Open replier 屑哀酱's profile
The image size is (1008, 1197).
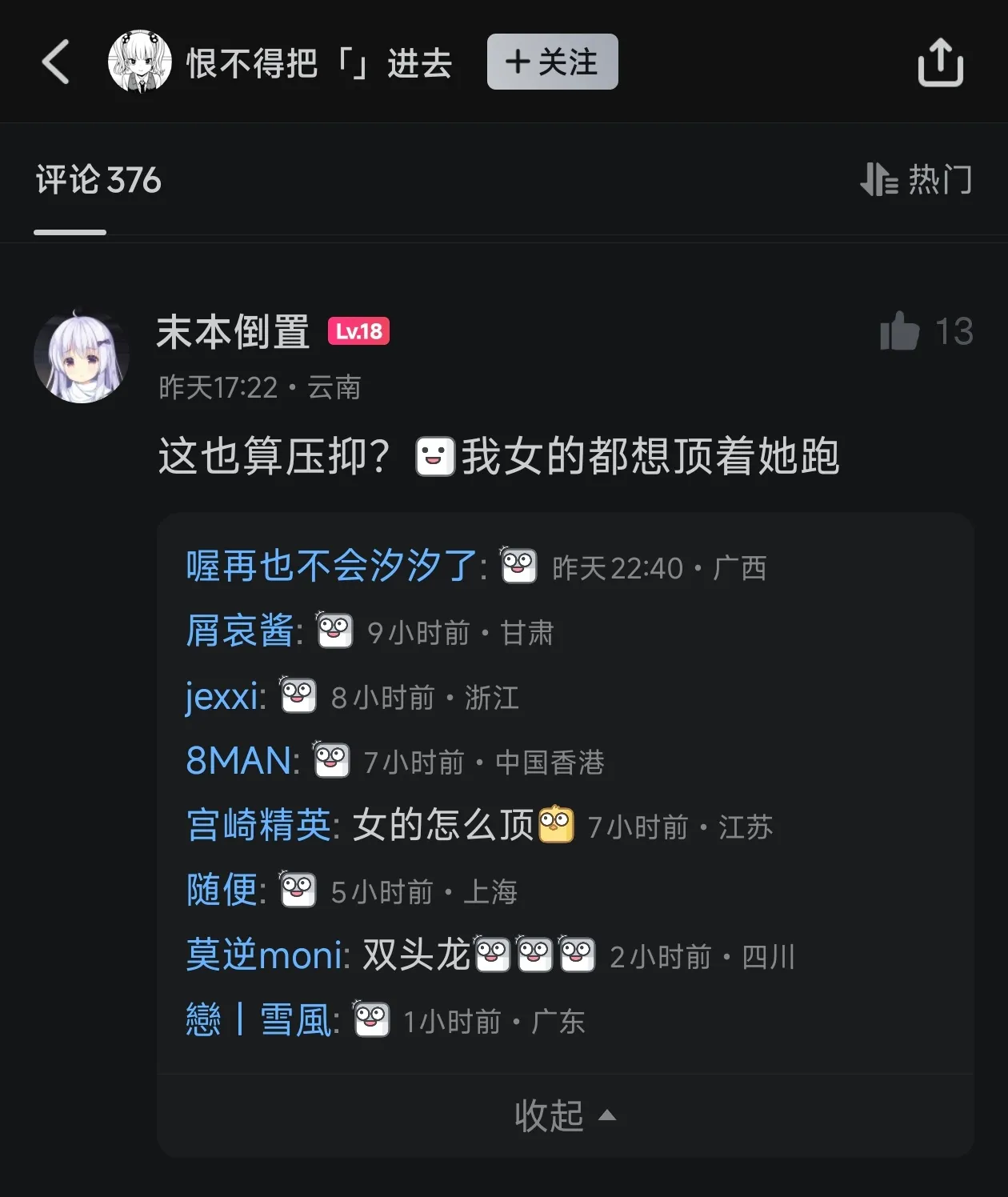click(240, 631)
